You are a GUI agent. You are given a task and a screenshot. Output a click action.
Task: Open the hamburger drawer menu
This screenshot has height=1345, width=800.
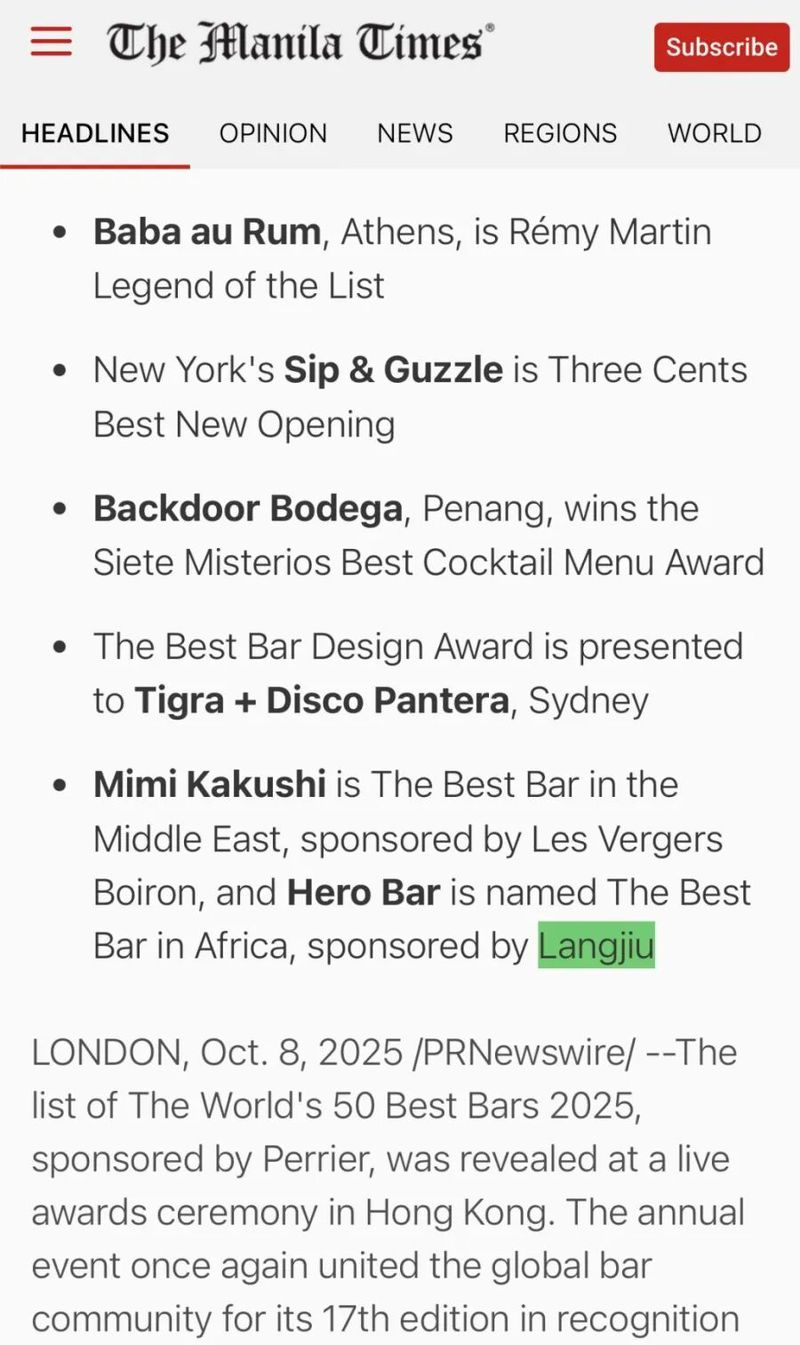coord(51,42)
